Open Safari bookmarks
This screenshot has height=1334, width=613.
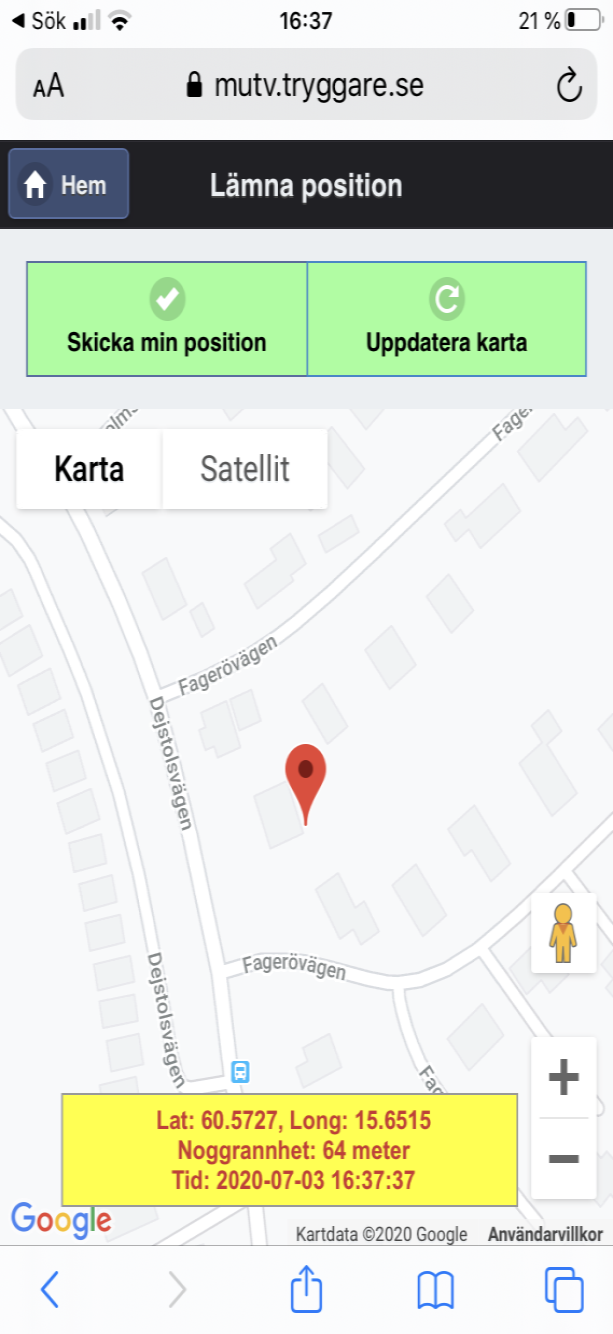435,1290
